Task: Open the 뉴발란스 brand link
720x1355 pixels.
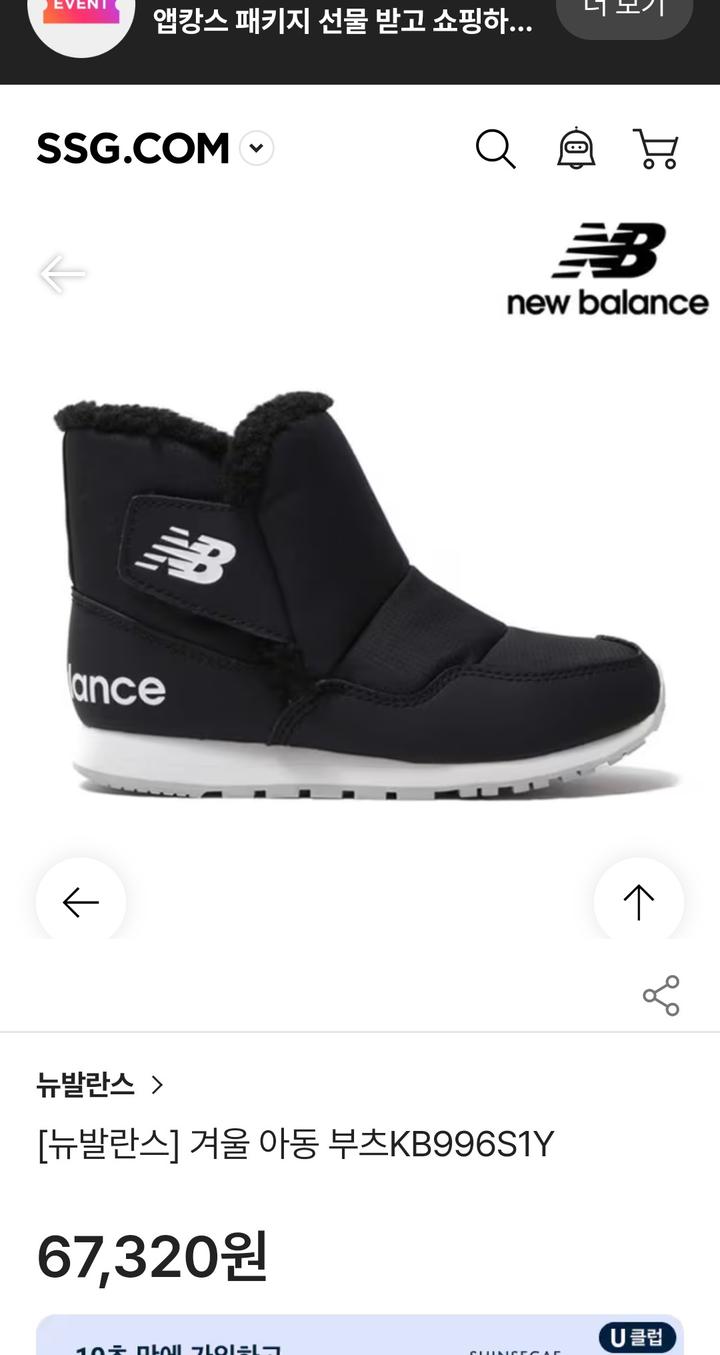Action: point(100,1084)
